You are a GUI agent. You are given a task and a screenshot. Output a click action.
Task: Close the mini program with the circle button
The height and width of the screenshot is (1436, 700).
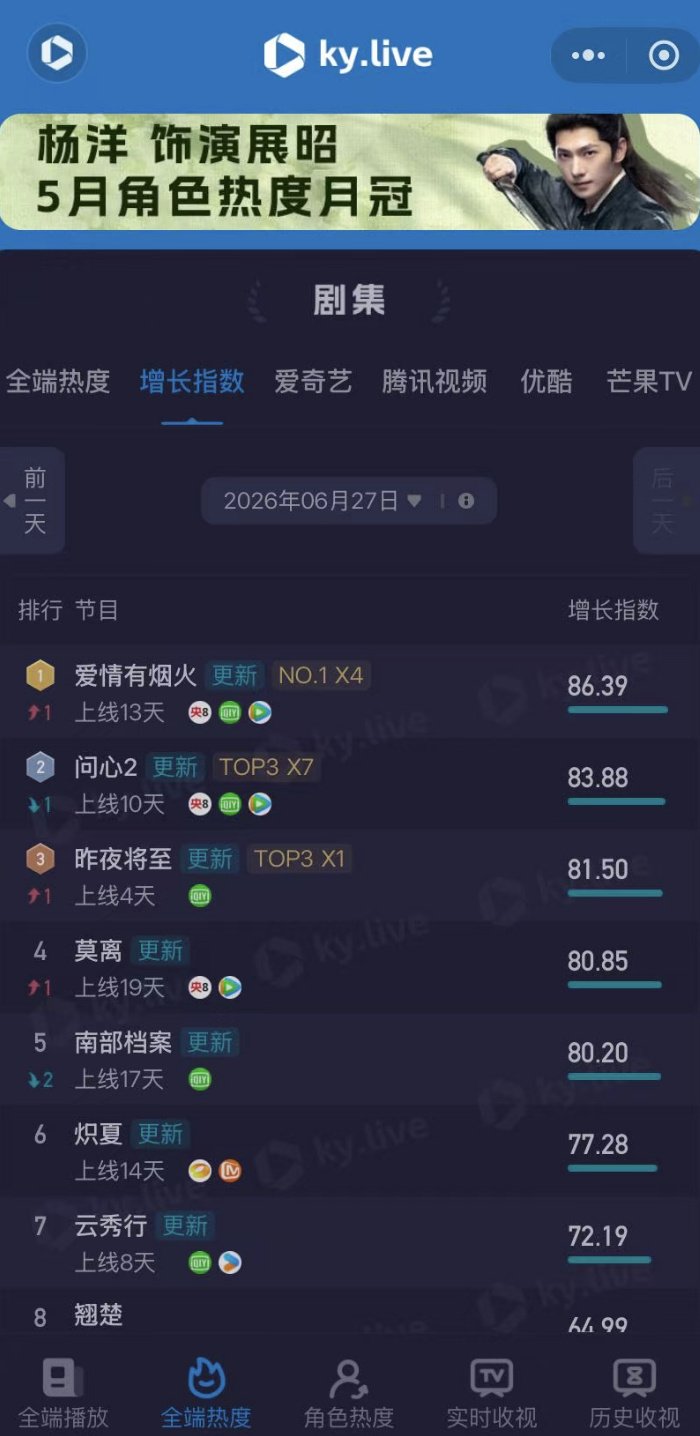tap(664, 55)
